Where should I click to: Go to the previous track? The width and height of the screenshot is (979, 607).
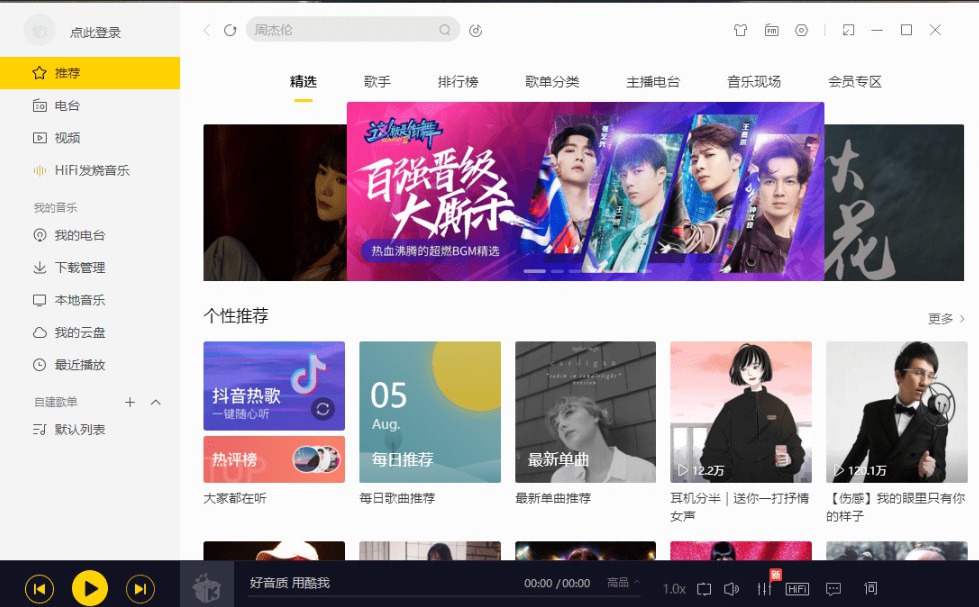pyautogui.click(x=39, y=589)
